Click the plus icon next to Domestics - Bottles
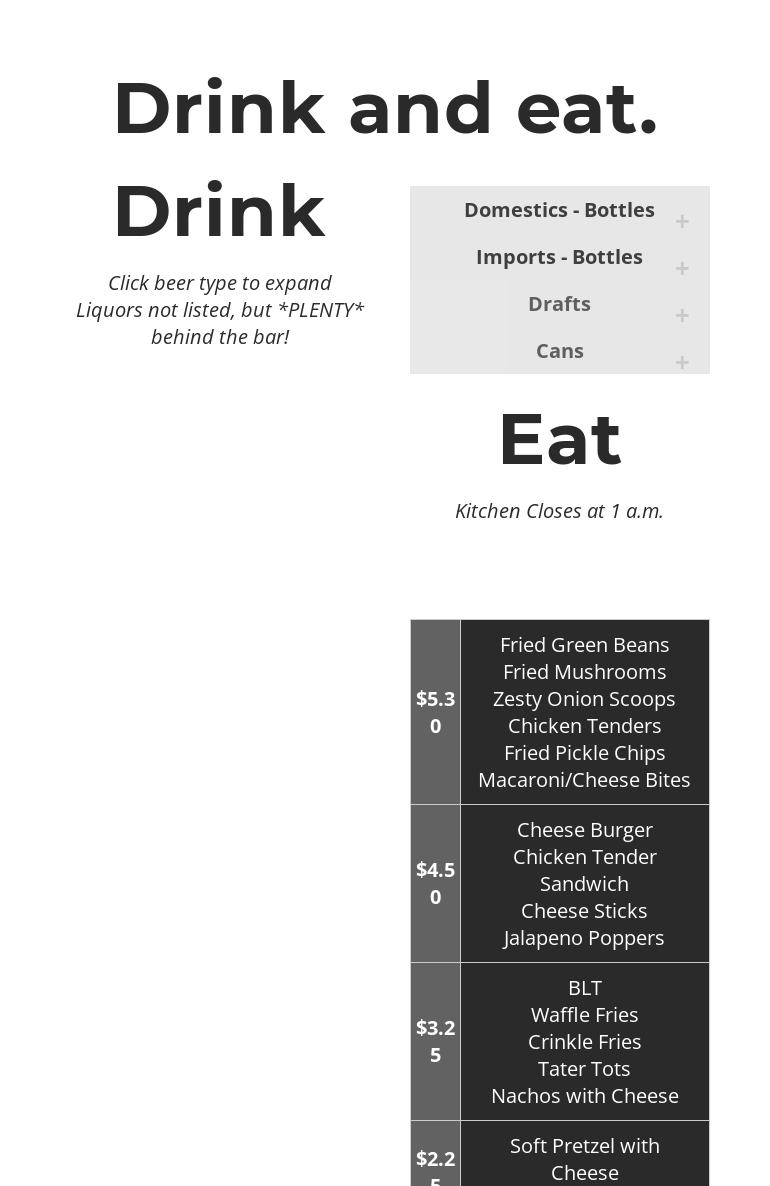The image size is (770, 1186). pyautogui.click(x=682, y=221)
